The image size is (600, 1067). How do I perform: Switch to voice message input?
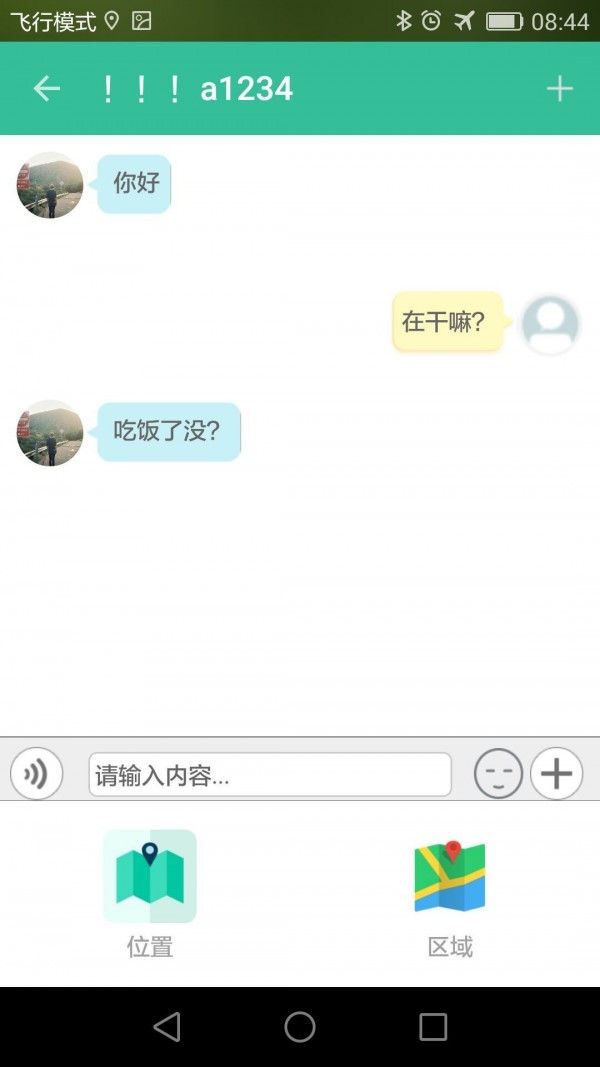pos(37,774)
